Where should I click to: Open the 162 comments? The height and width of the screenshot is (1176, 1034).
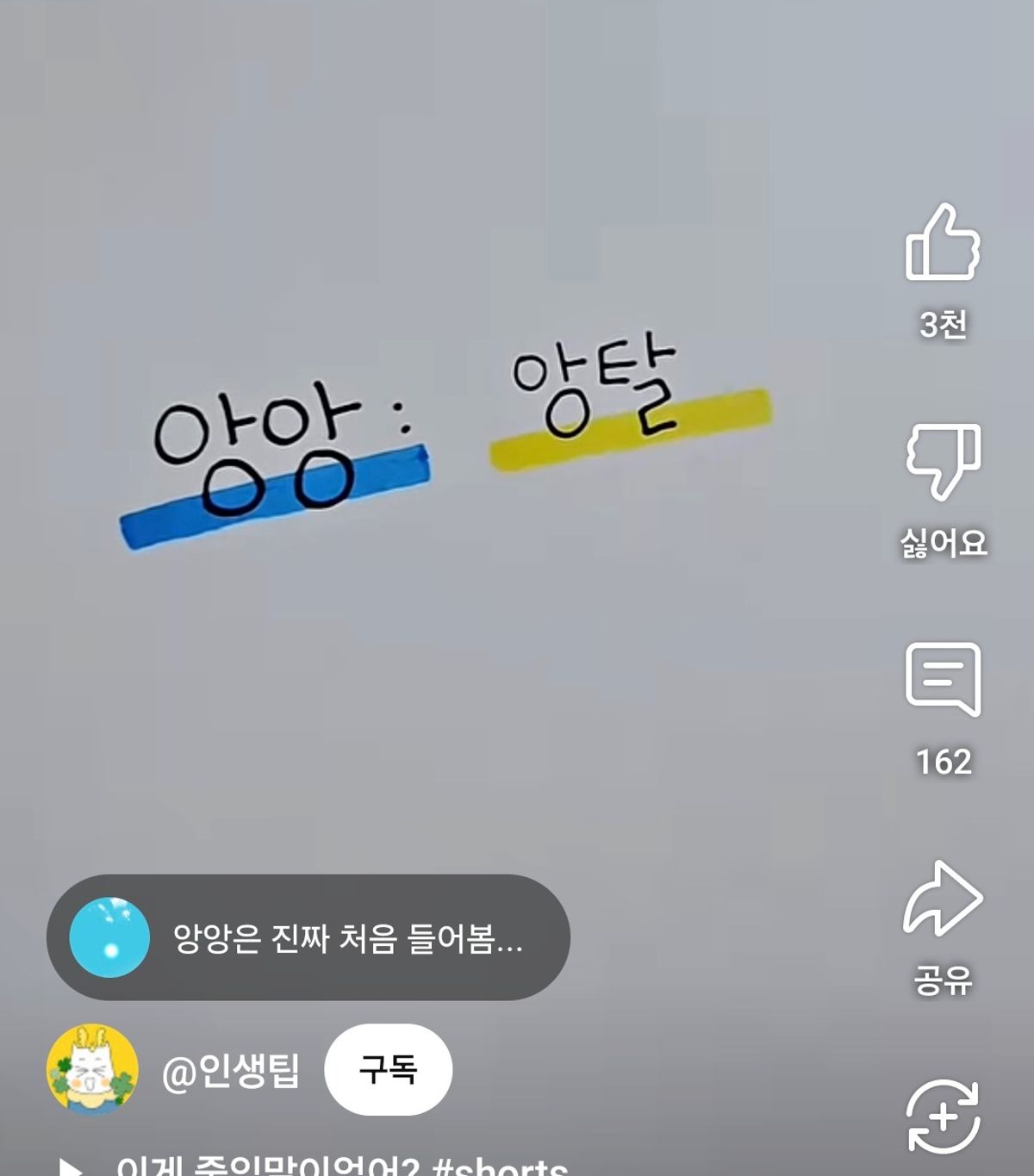coord(943,681)
